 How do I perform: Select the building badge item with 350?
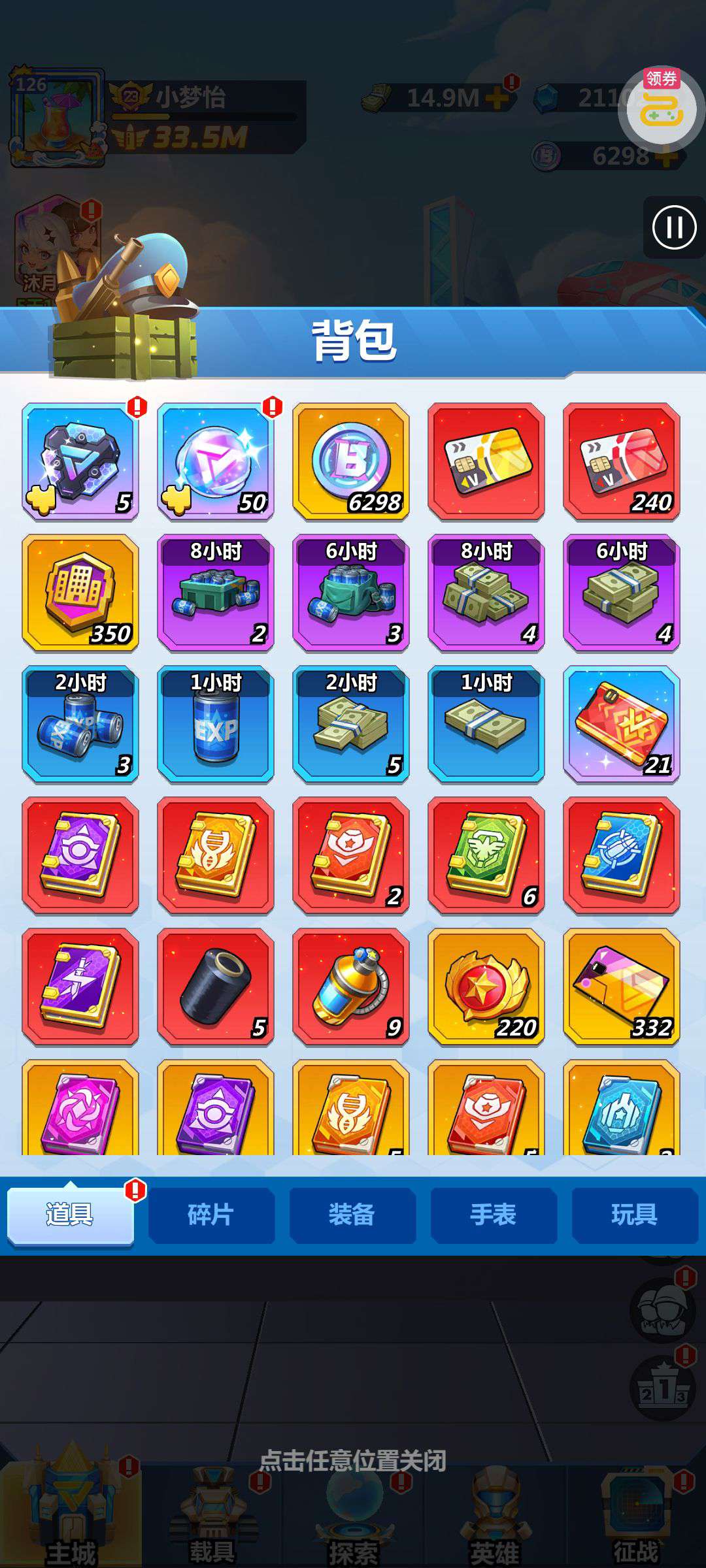point(80,593)
